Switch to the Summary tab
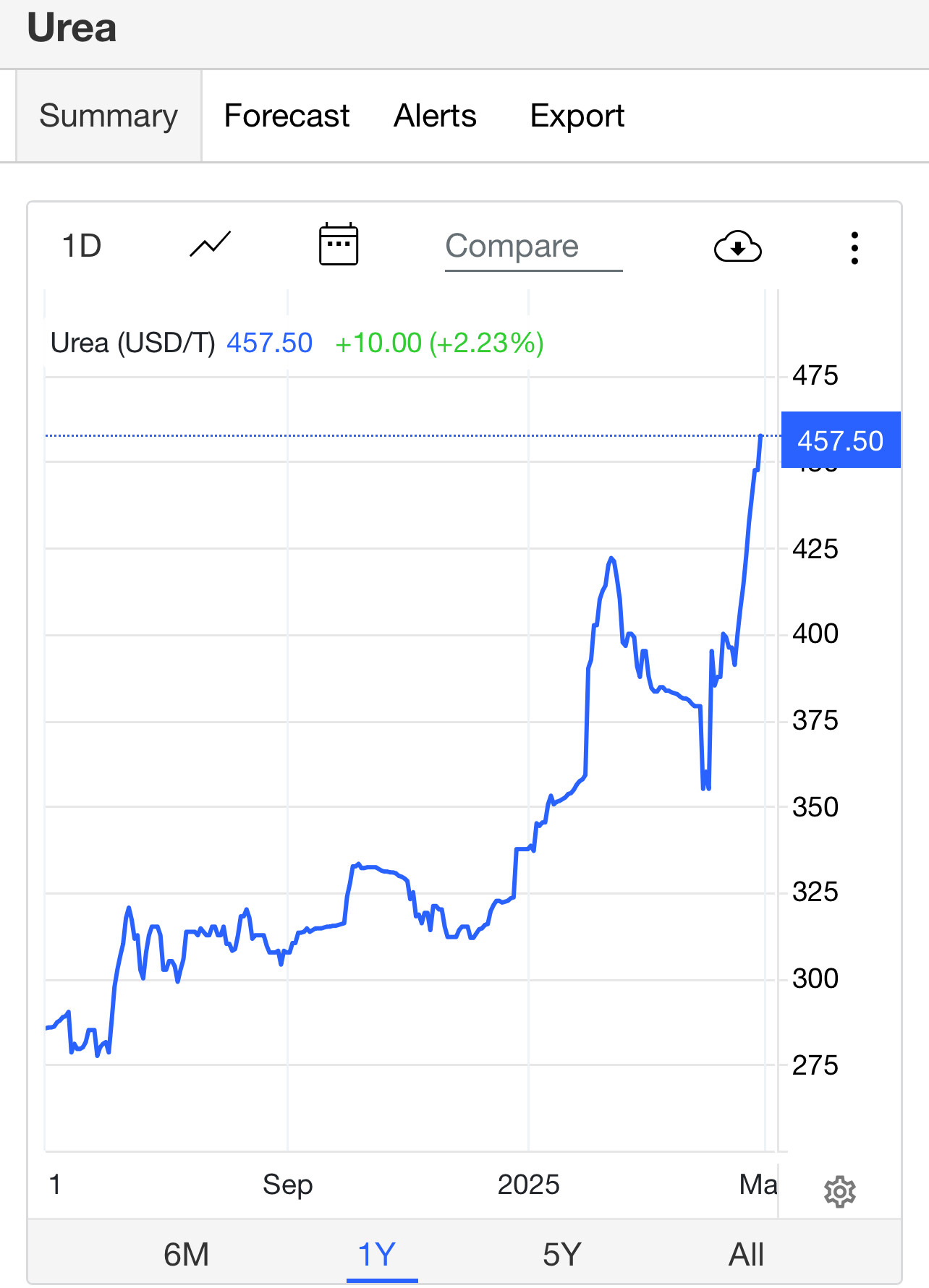The width and height of the screenshot is (929, 1288). point(109,116)
